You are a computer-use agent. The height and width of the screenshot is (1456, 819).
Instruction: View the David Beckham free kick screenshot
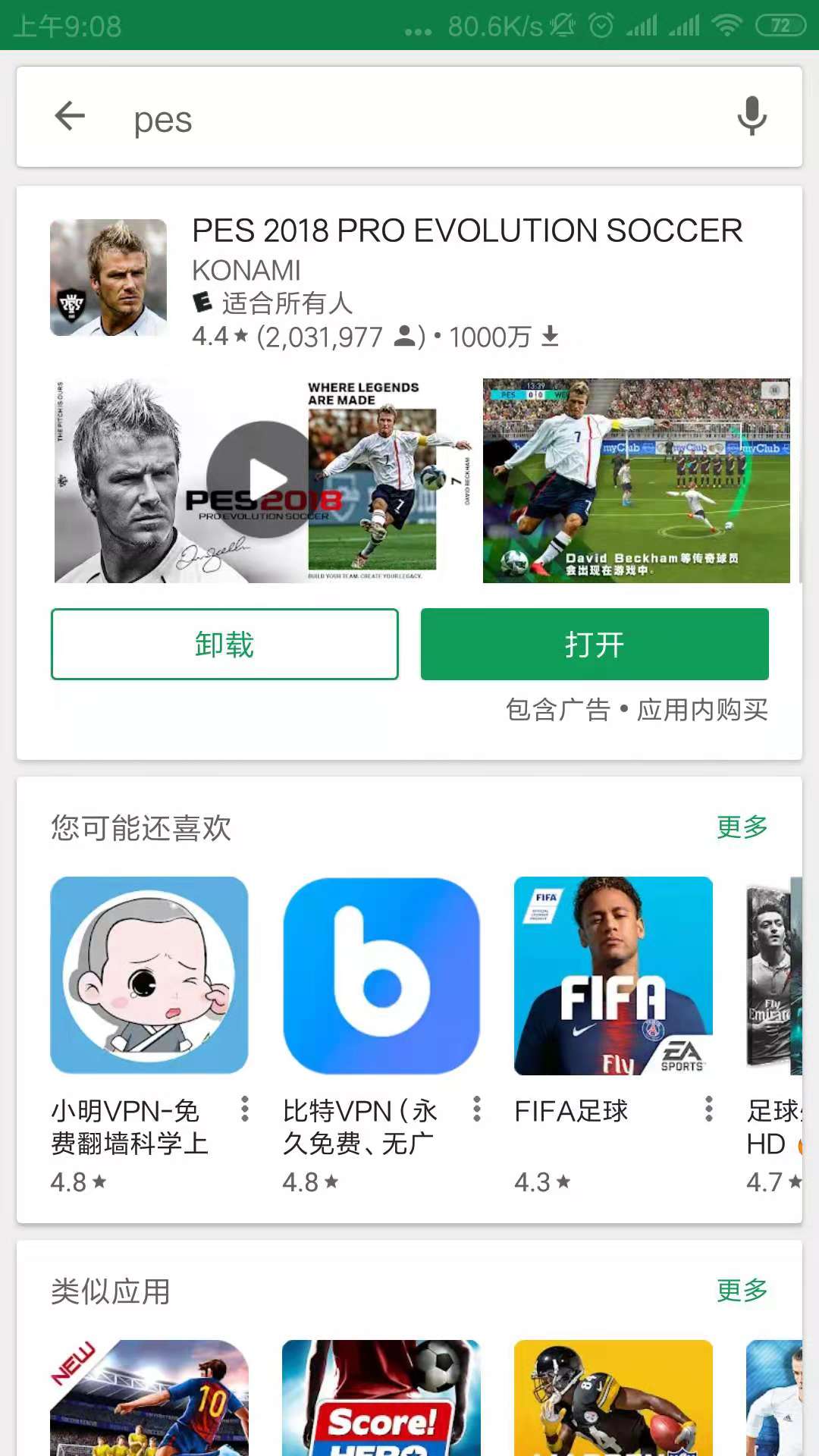[635, 480]
